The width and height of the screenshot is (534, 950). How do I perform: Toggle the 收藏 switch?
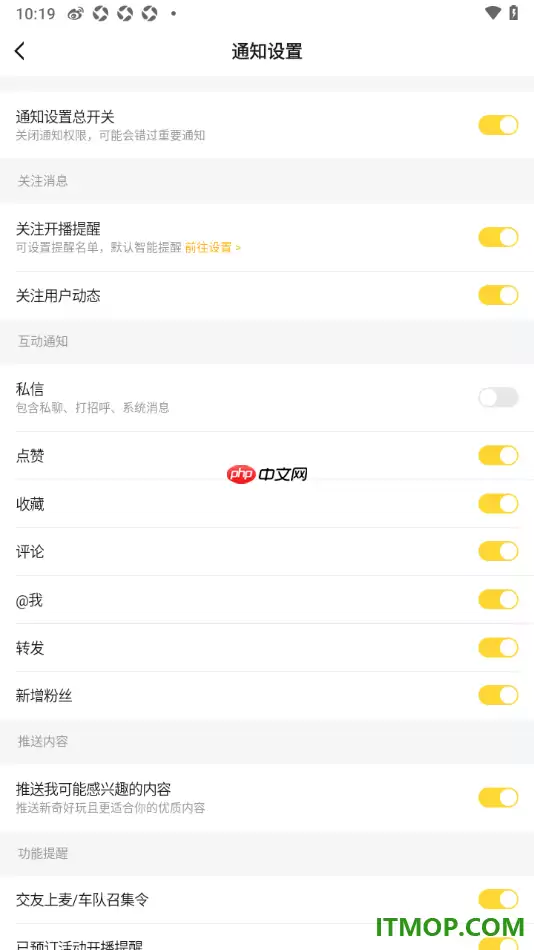[x=498, y=503]
